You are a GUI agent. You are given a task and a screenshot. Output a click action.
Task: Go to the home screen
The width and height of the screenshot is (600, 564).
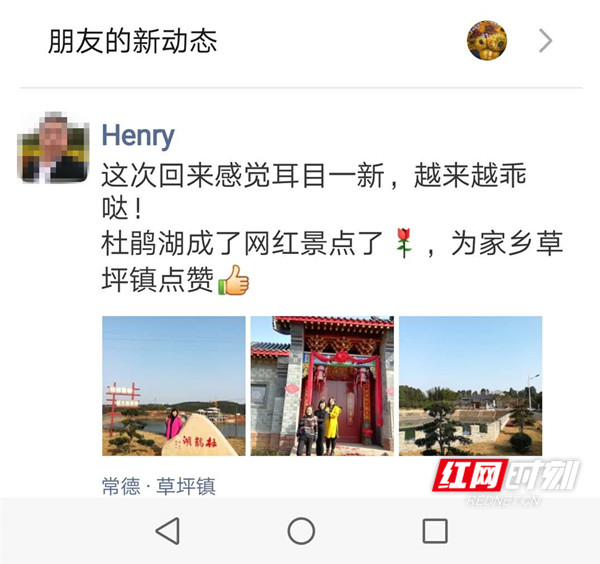[301, 531]
